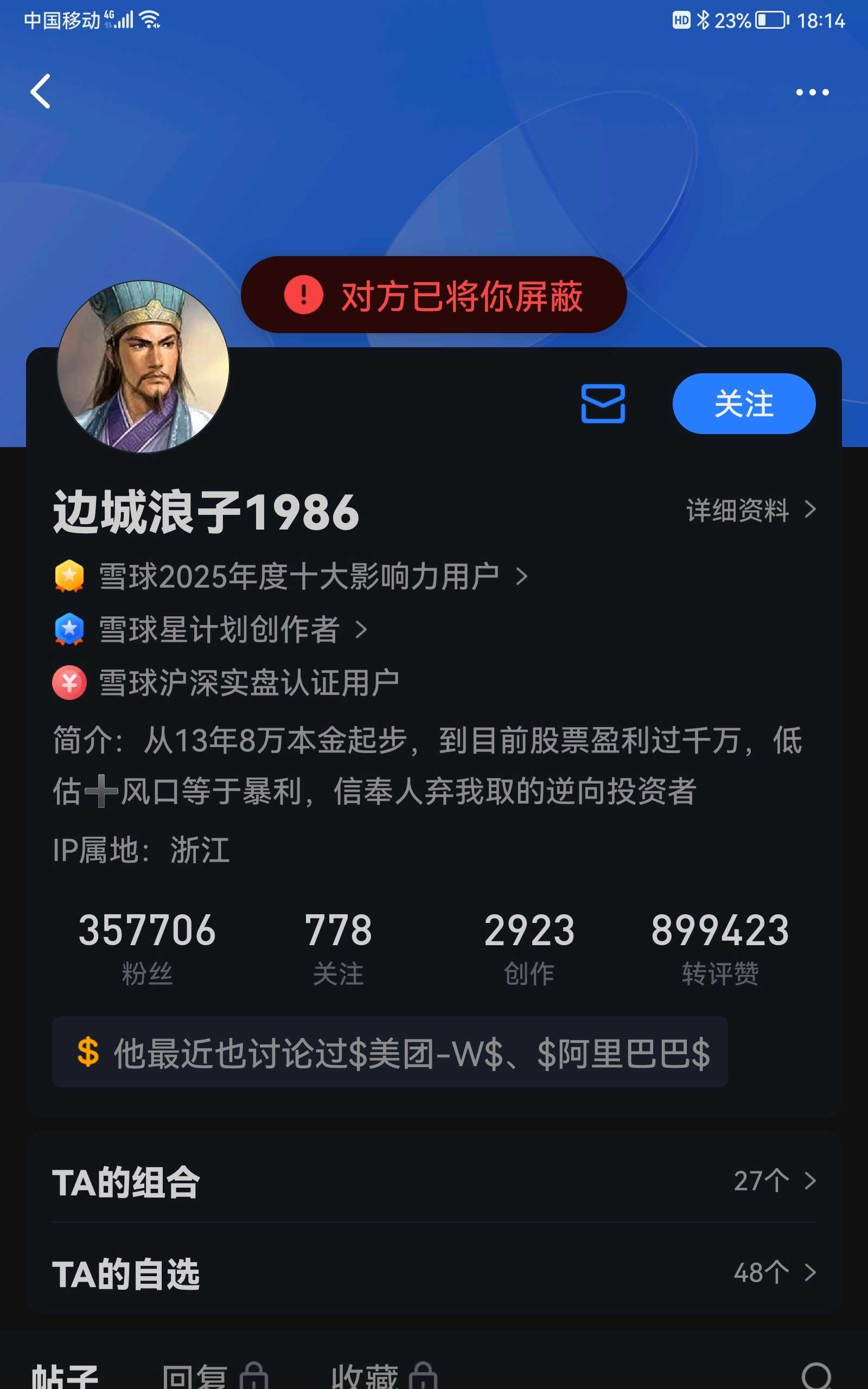Tap the back arrow to leave profile
868x1389 pixels.
tap(41, 92)
